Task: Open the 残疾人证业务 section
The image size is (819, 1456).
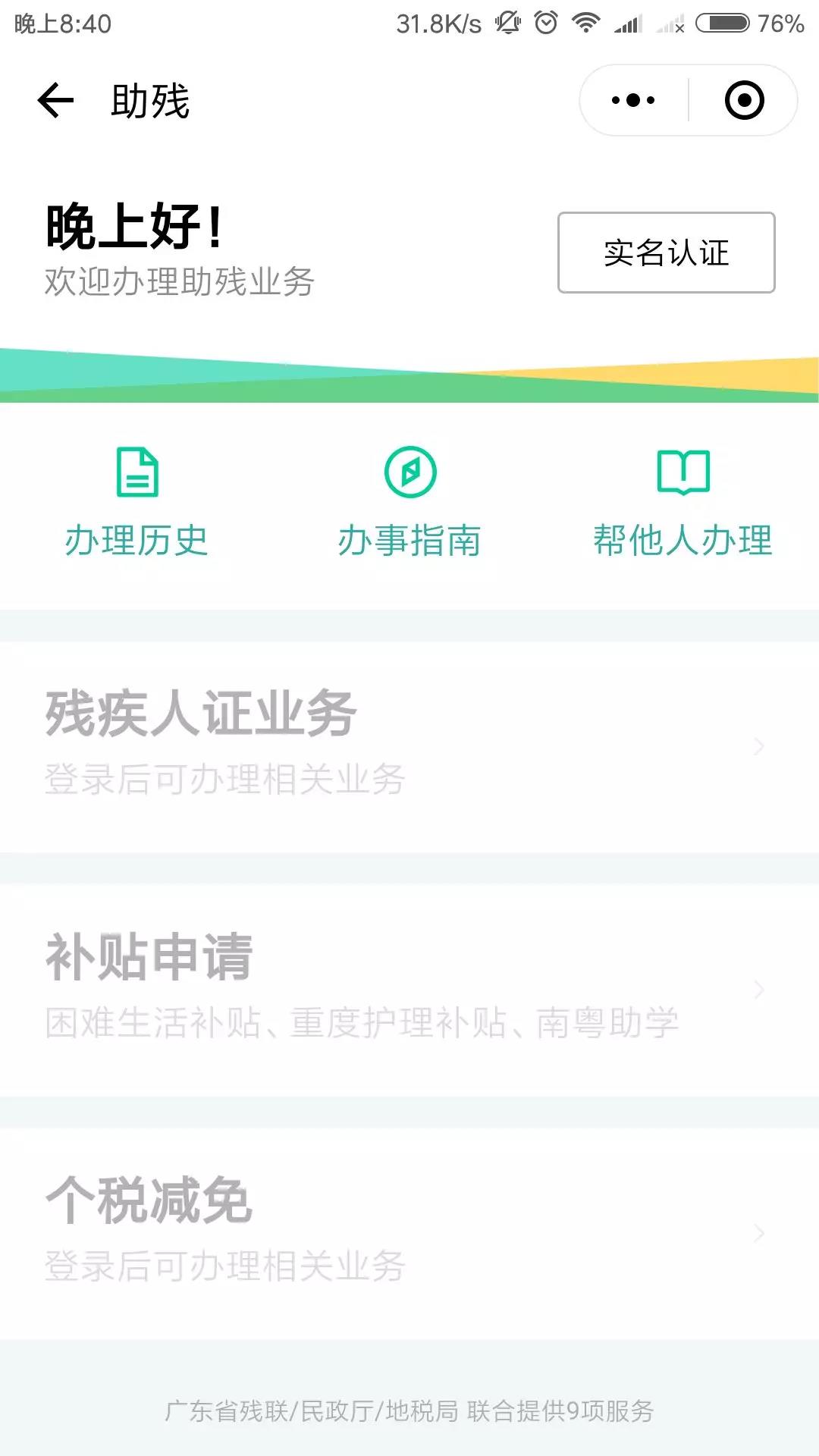Action: [409, 746]
